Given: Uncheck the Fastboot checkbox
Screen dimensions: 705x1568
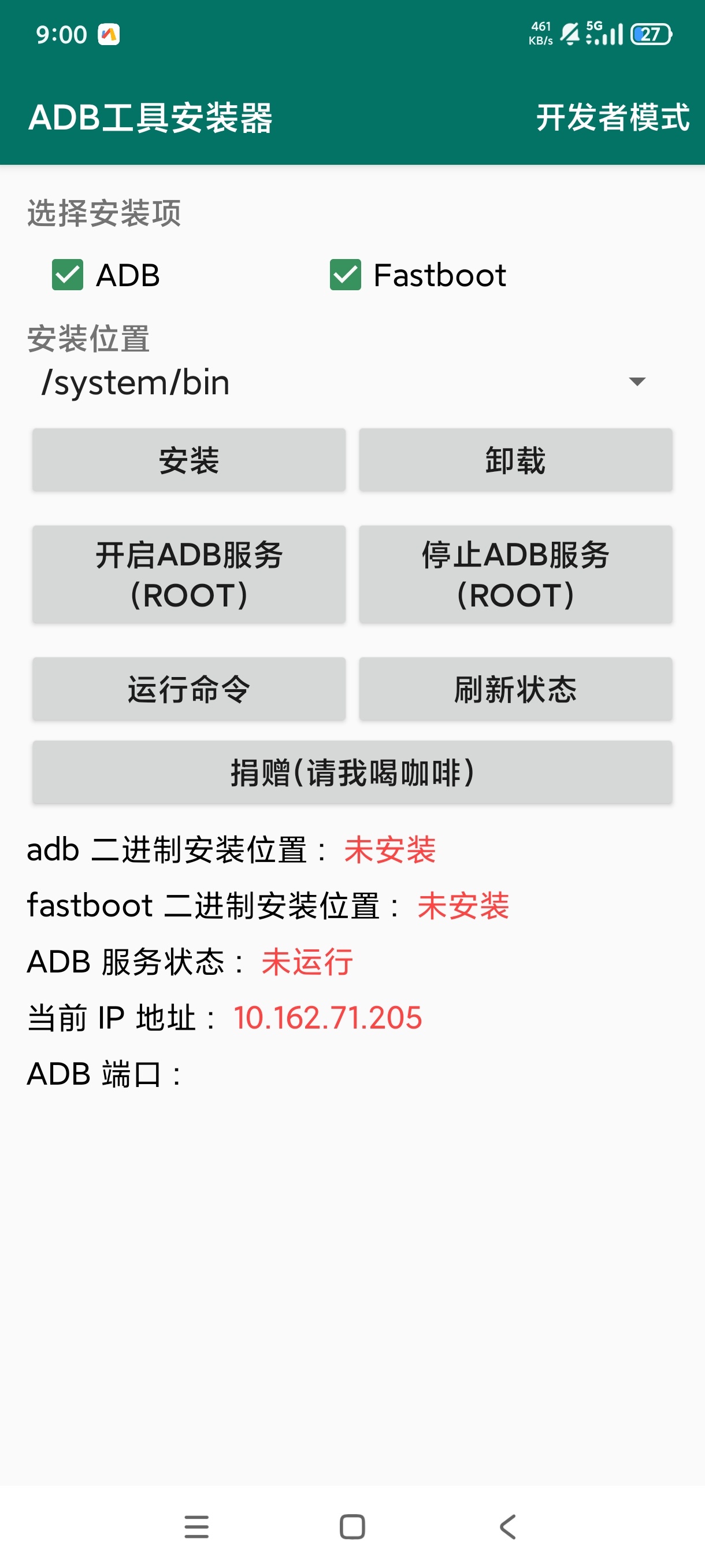Looking at the screenshot, I should [346, 275].
